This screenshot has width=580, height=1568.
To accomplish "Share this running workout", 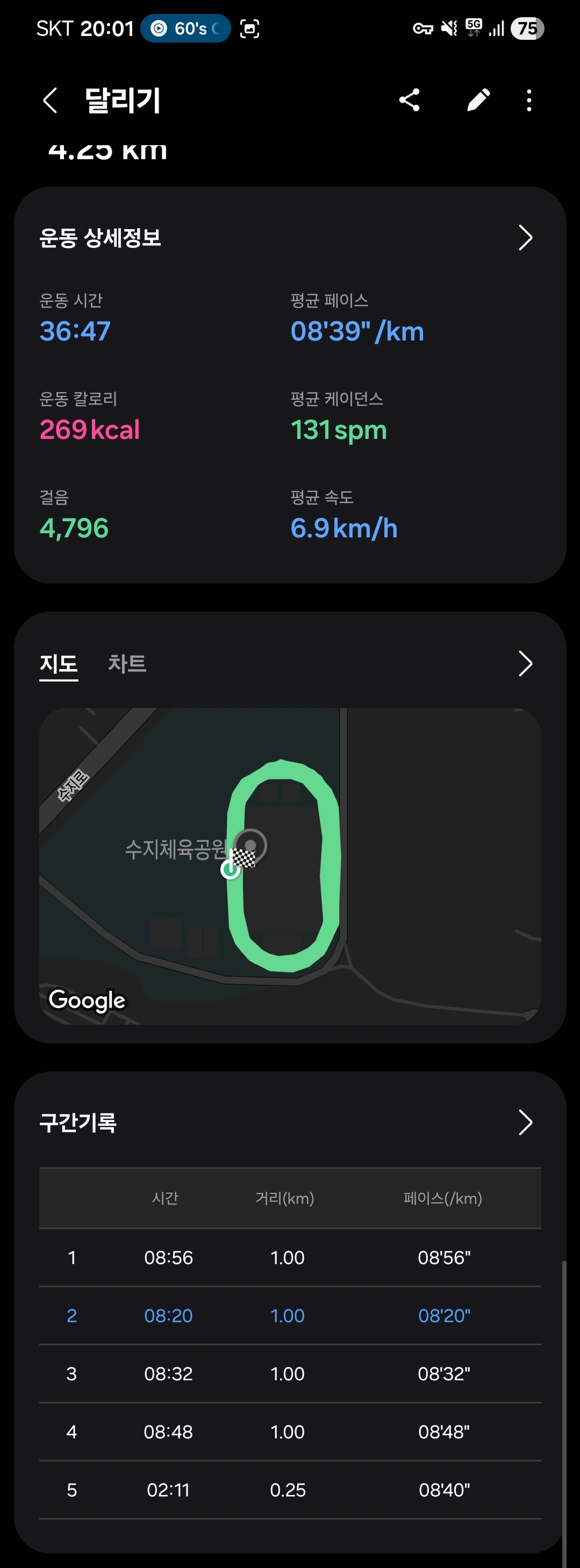I will [410, 101].
